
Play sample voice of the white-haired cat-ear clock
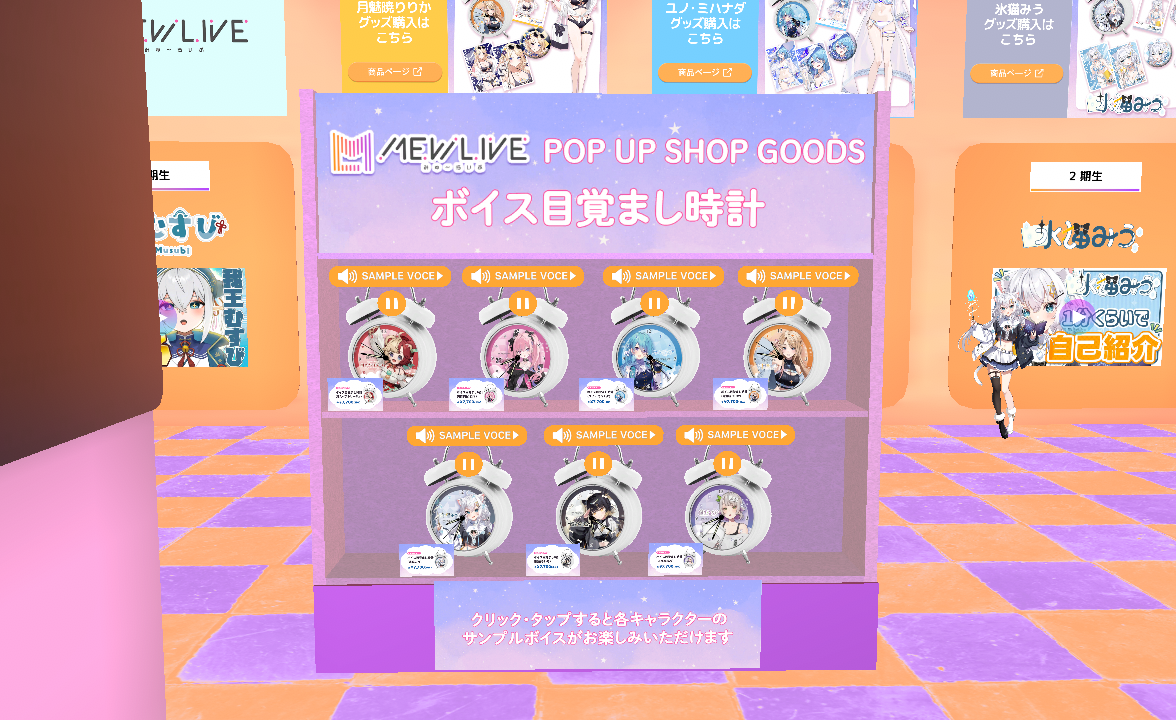(467, 435)
